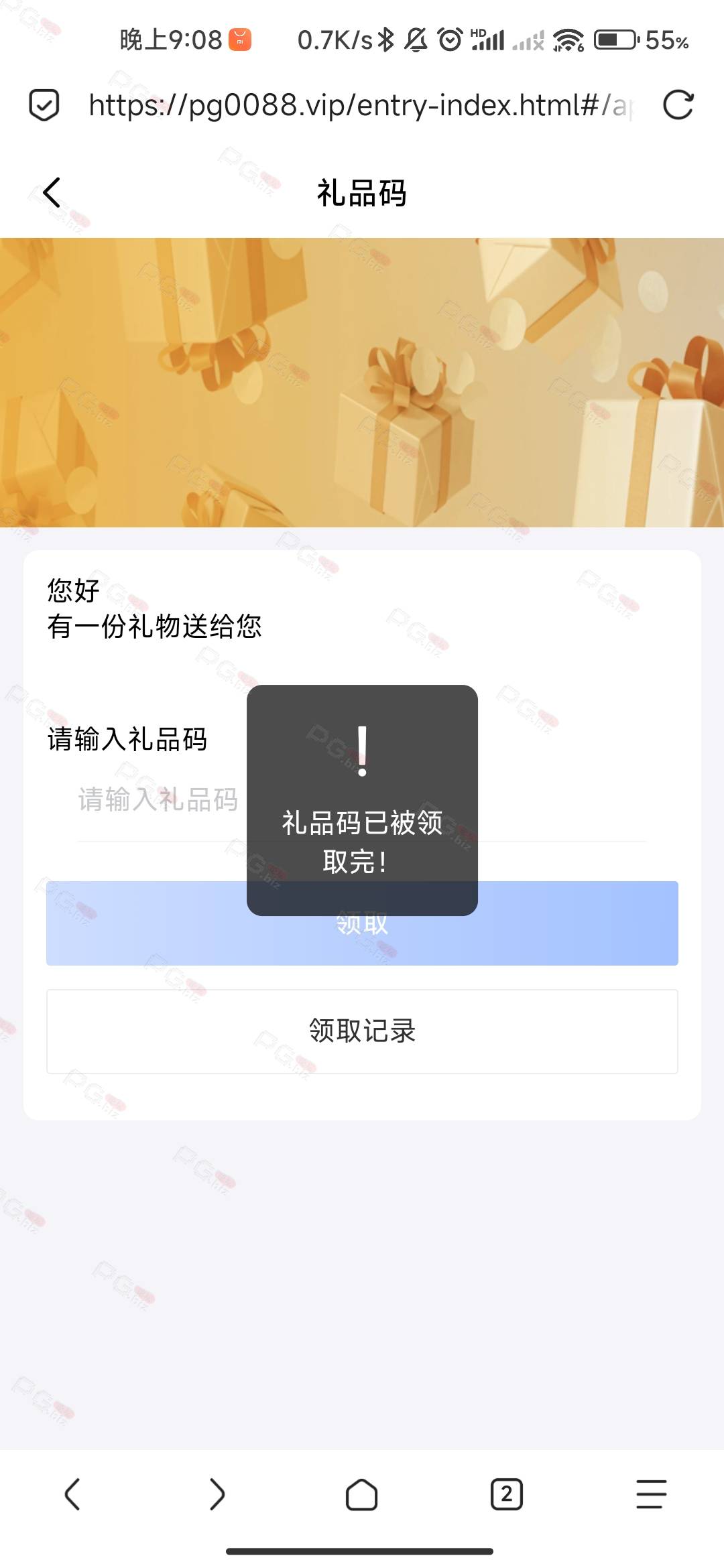Open the browser menu
The width and height of the screenshot is (724, 1568).
pyautogui.click(x=652, y=1494)
